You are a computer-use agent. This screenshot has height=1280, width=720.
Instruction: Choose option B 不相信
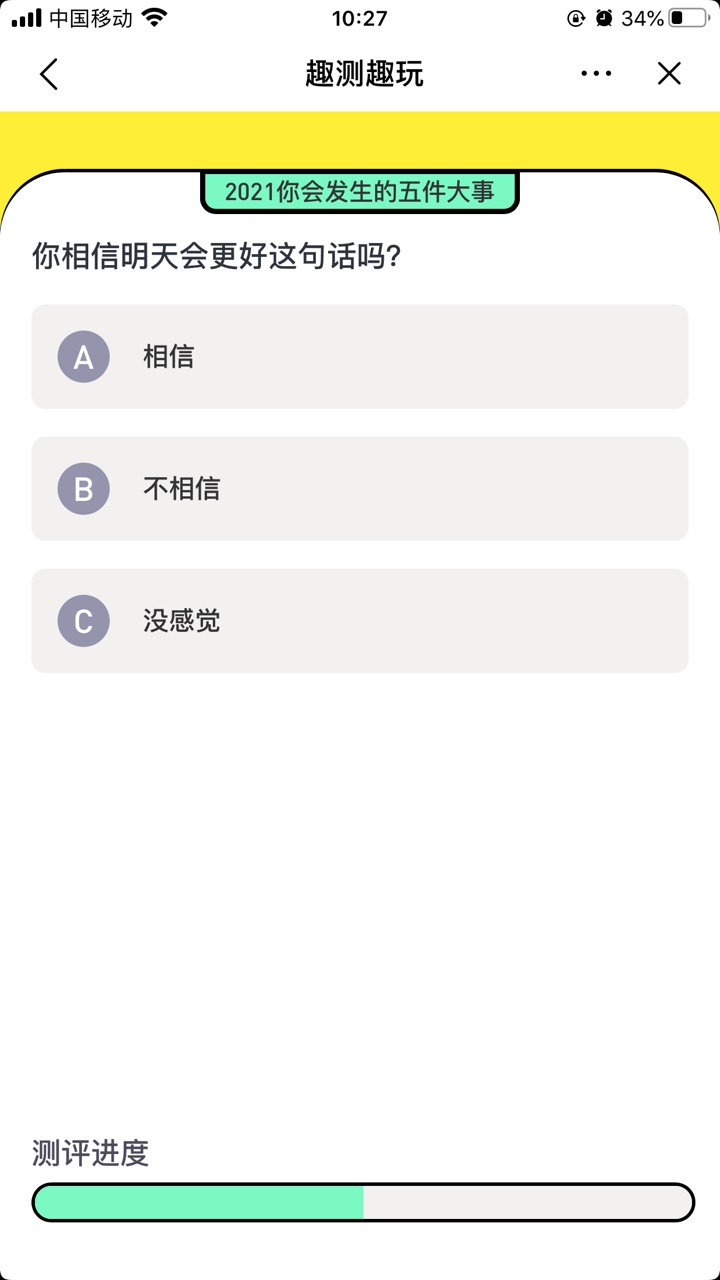[360, 489]
